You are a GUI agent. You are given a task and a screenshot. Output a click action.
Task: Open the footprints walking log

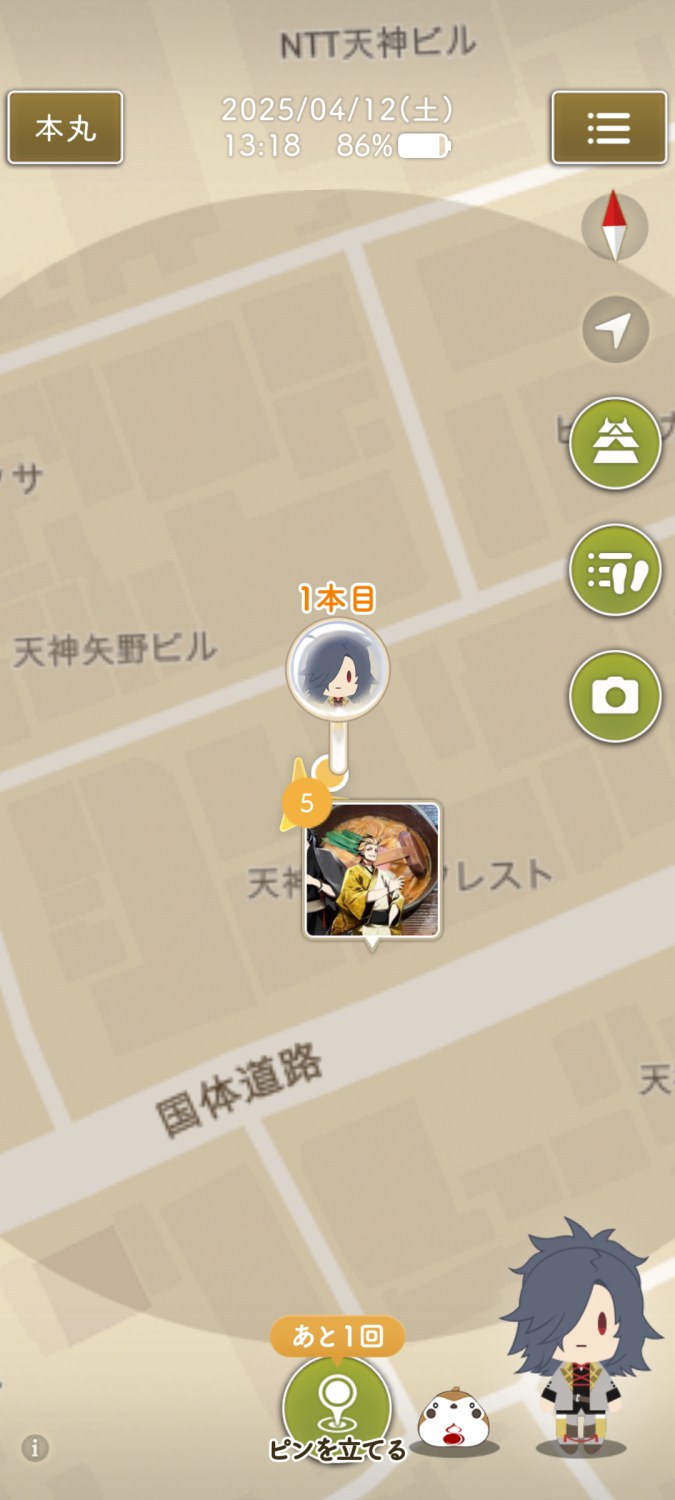coord(615,570)
